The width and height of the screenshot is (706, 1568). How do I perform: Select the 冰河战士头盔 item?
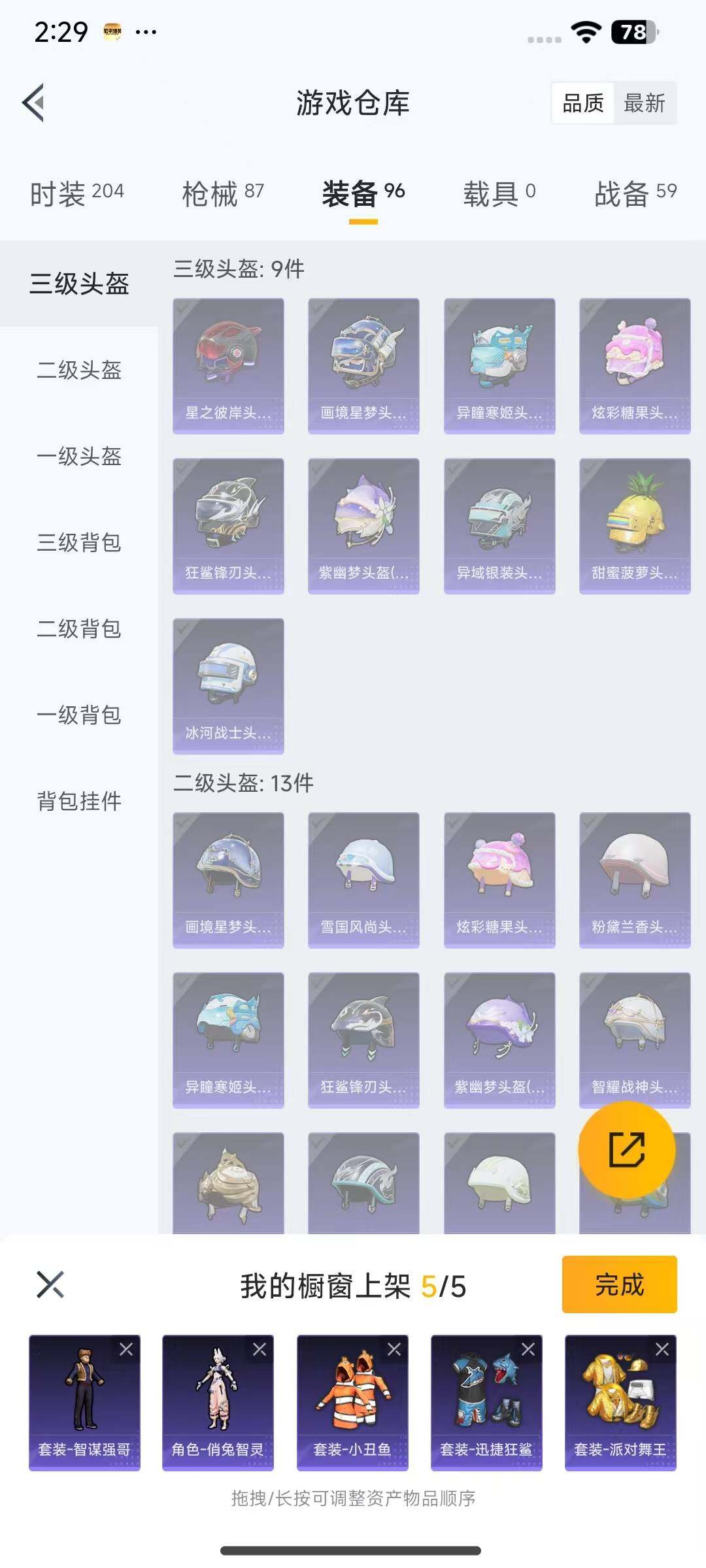[x=228, y=686]
